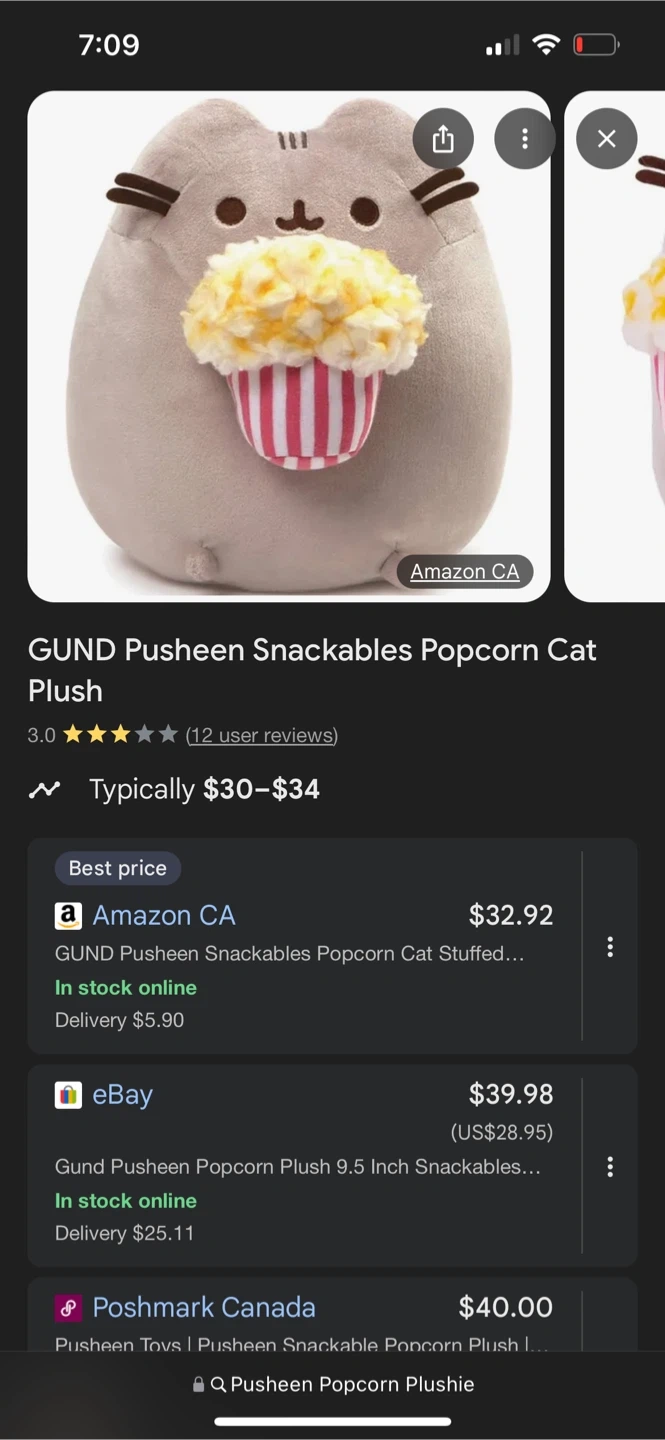The height and width of the screenshot is (1440, 665).
Task: Open more options for the eBay offer
Action: tap(610, 1167)
